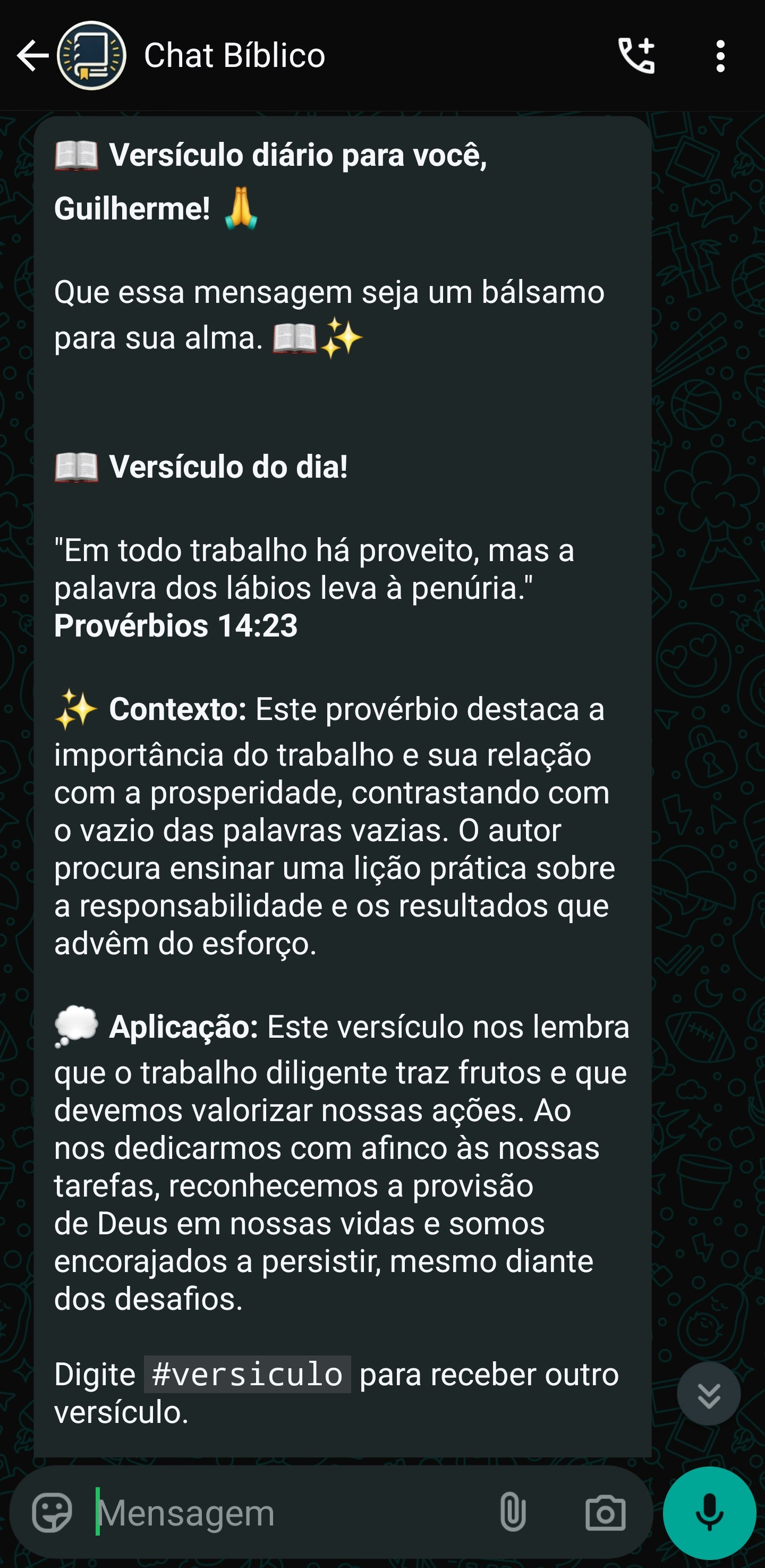The height and width of the screenshot is (1568, 765).
Task: Open the camera from the message bar
Action: point(605,1512)
